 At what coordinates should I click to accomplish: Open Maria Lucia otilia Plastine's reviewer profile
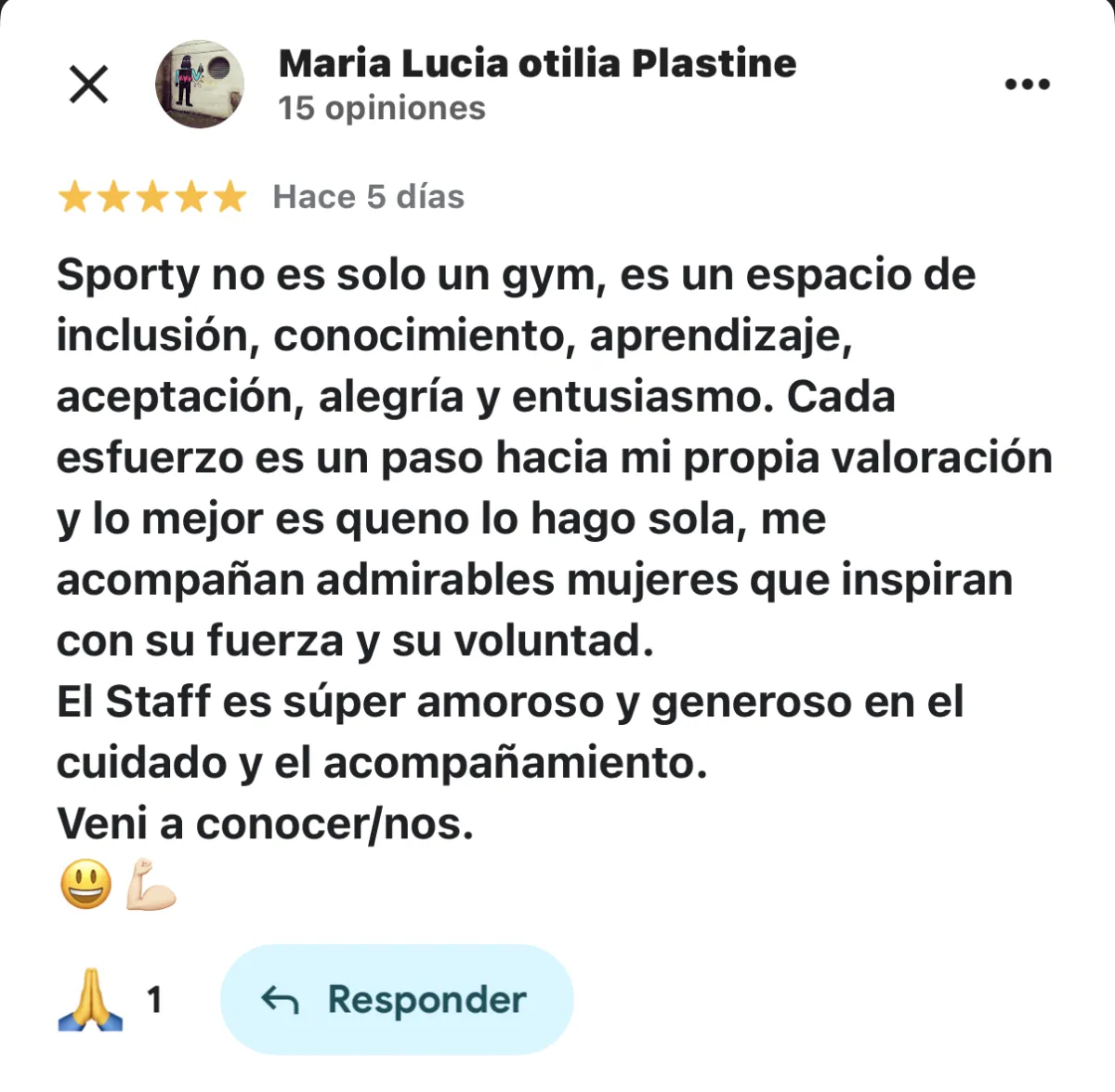(x=537, y=64)
